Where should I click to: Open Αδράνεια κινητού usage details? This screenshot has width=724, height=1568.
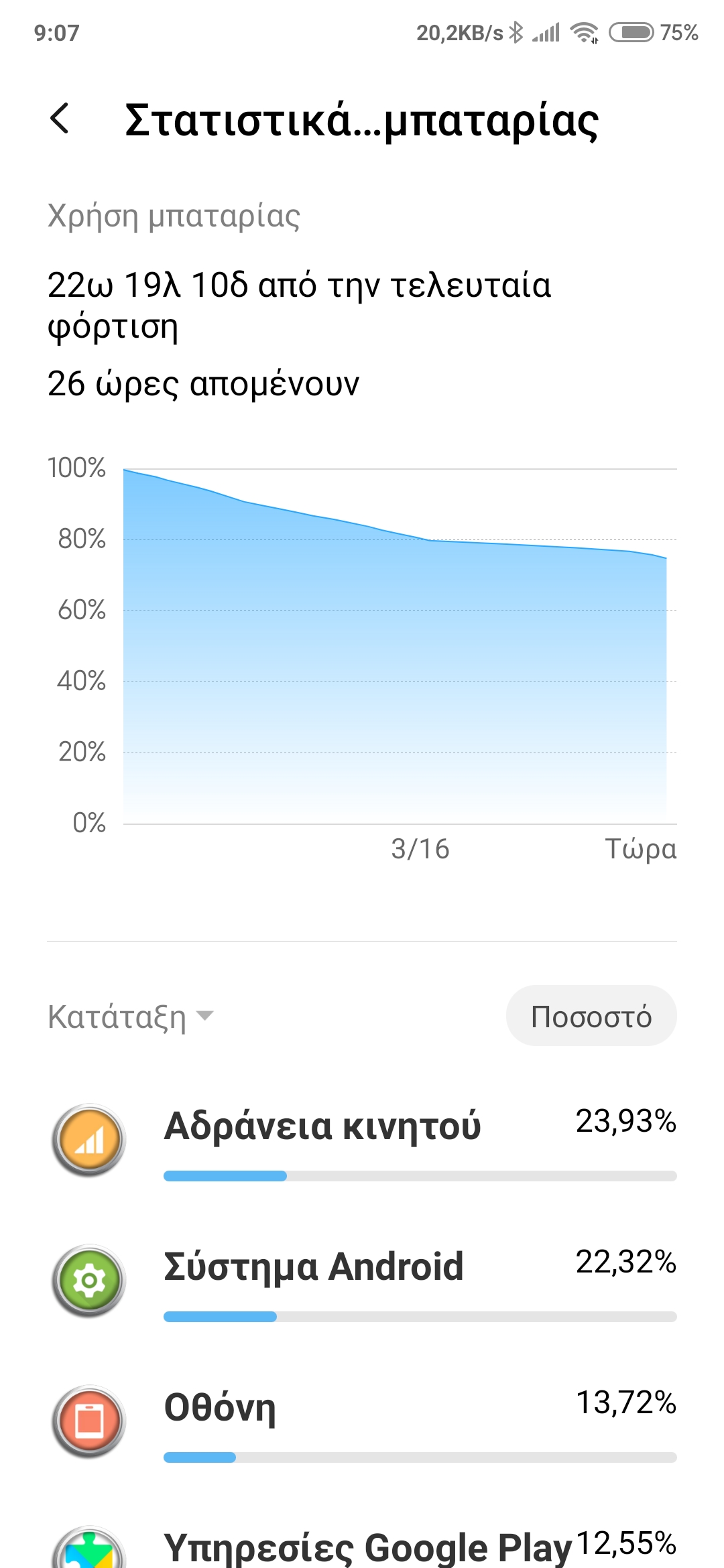[x=362, y=1140]
